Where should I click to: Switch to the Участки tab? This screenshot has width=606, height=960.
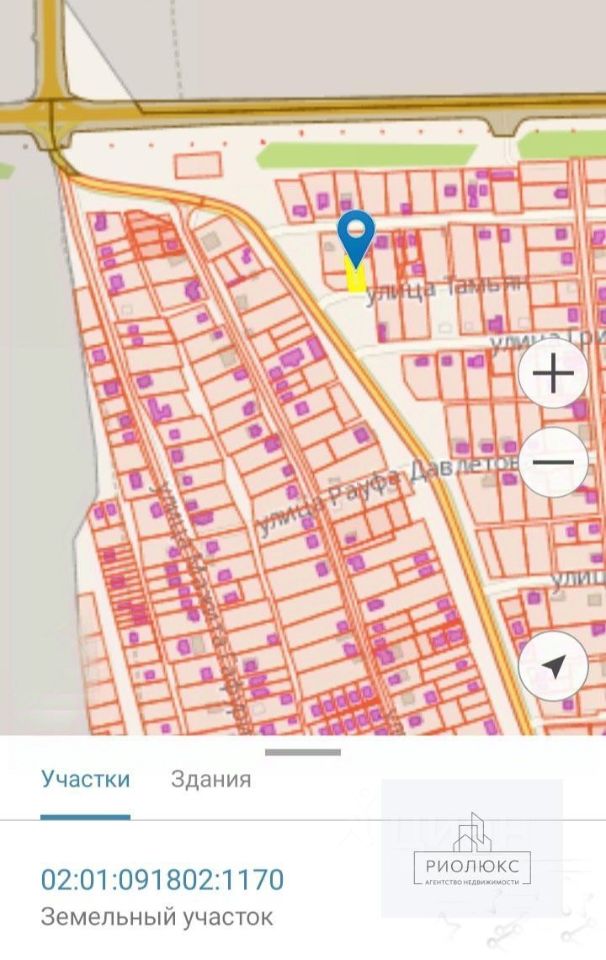pos(85,779)
